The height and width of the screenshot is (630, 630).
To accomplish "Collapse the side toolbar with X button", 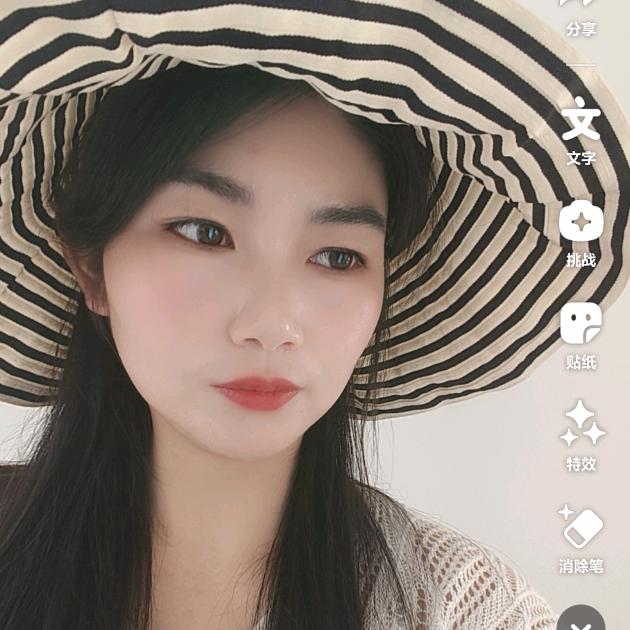I will coord(581,621).
